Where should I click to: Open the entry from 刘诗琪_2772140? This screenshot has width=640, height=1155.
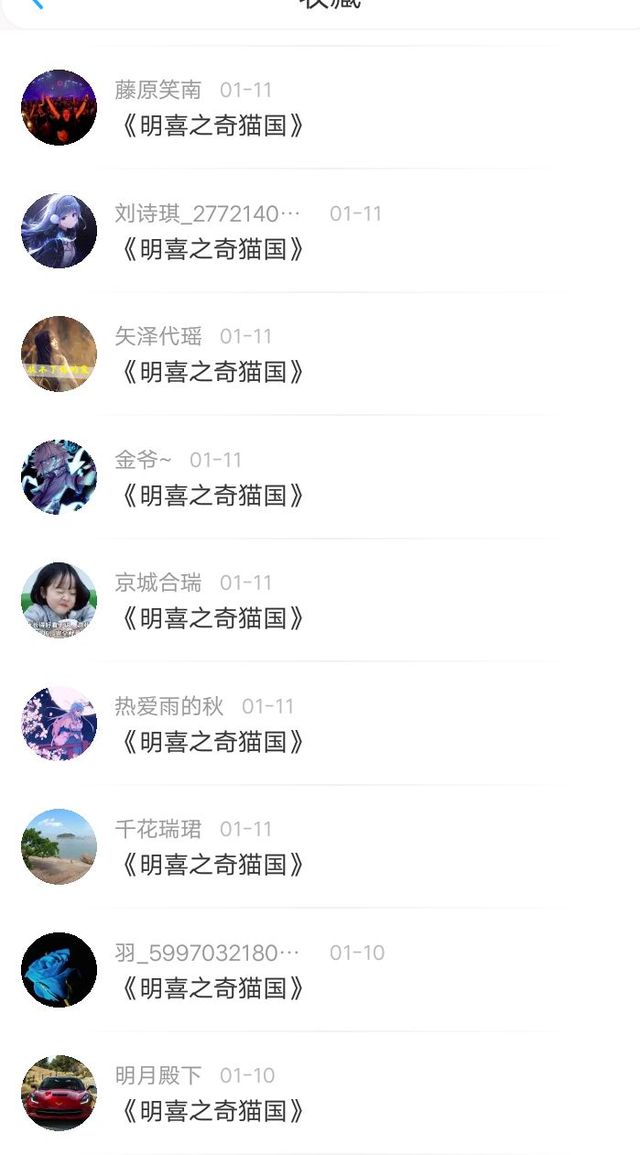click(x=212, y=249)
